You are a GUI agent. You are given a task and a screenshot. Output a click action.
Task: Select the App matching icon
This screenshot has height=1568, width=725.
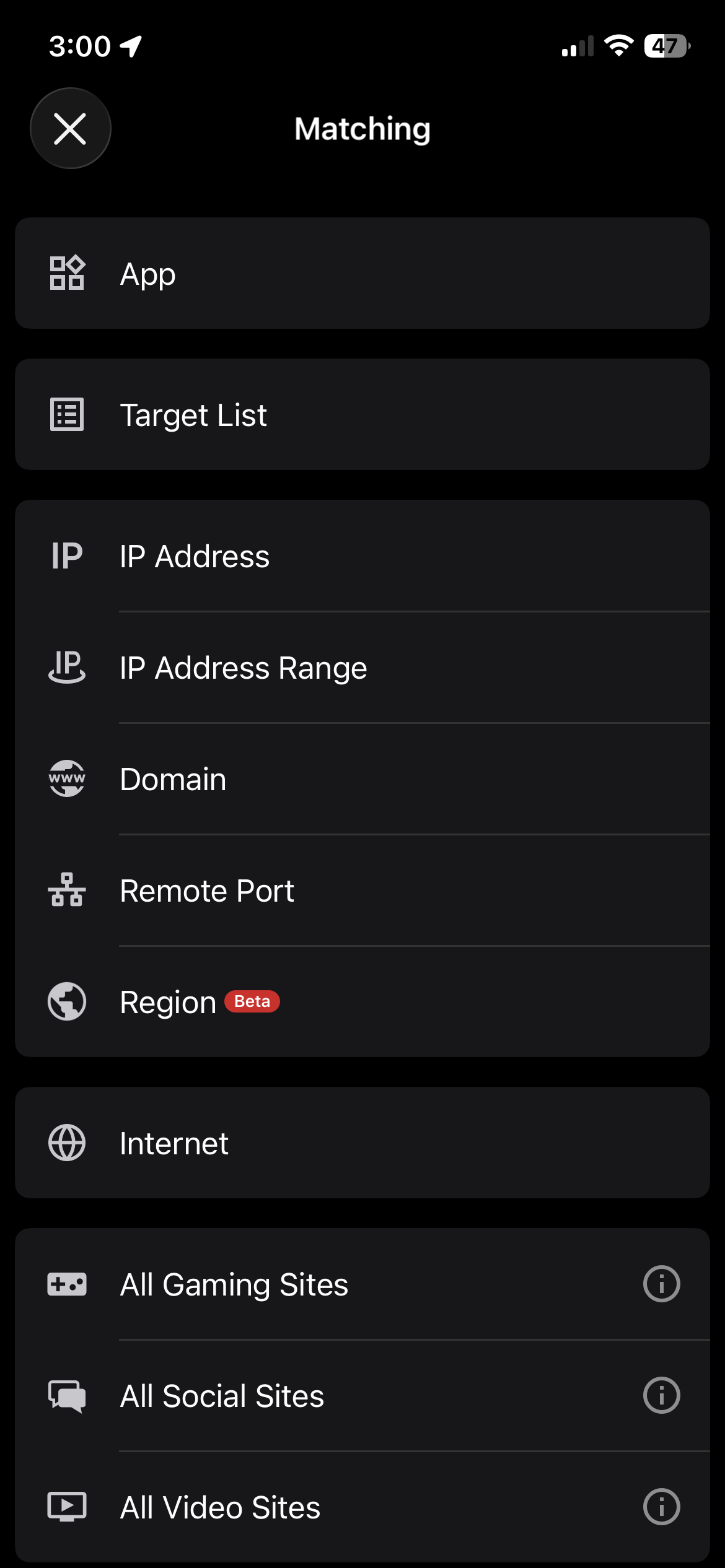coord(66,272)
